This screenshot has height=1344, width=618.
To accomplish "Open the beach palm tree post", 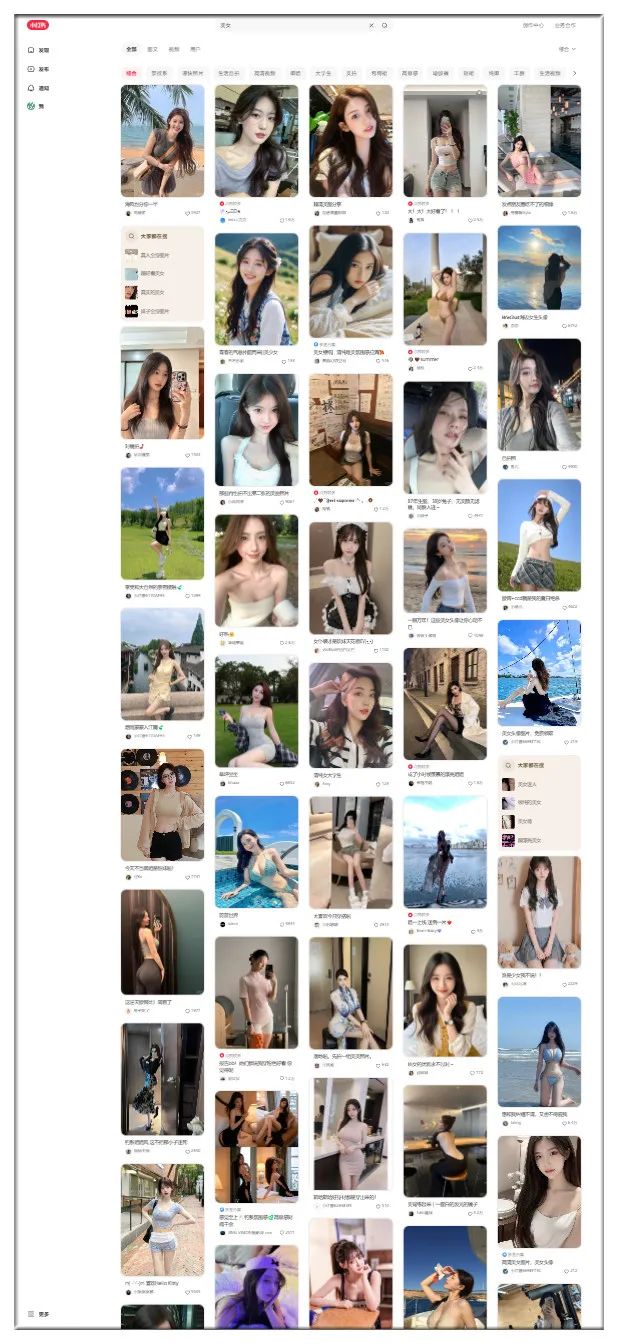I will pos(162,140).
